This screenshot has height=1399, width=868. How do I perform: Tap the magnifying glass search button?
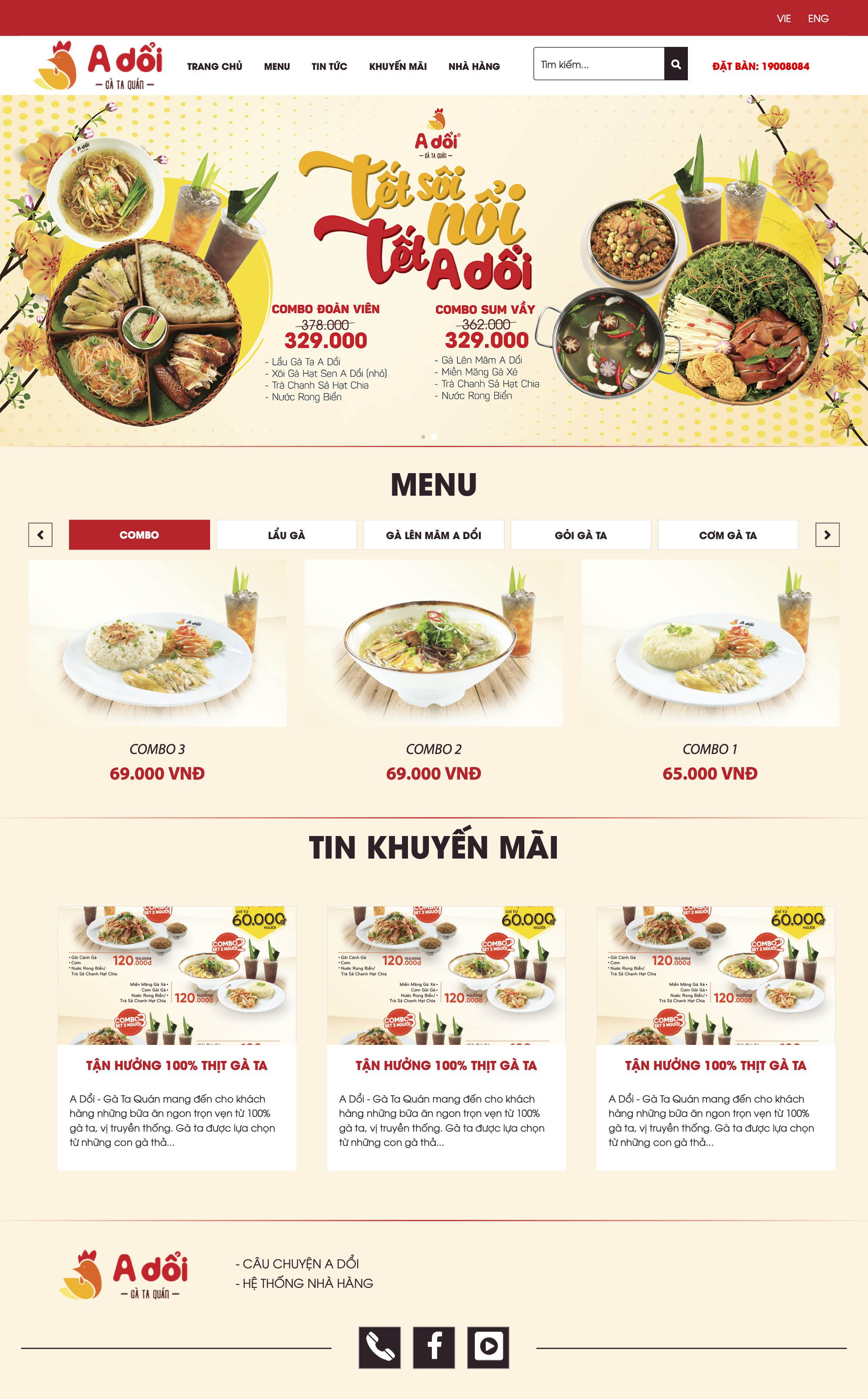coord(676,64)
